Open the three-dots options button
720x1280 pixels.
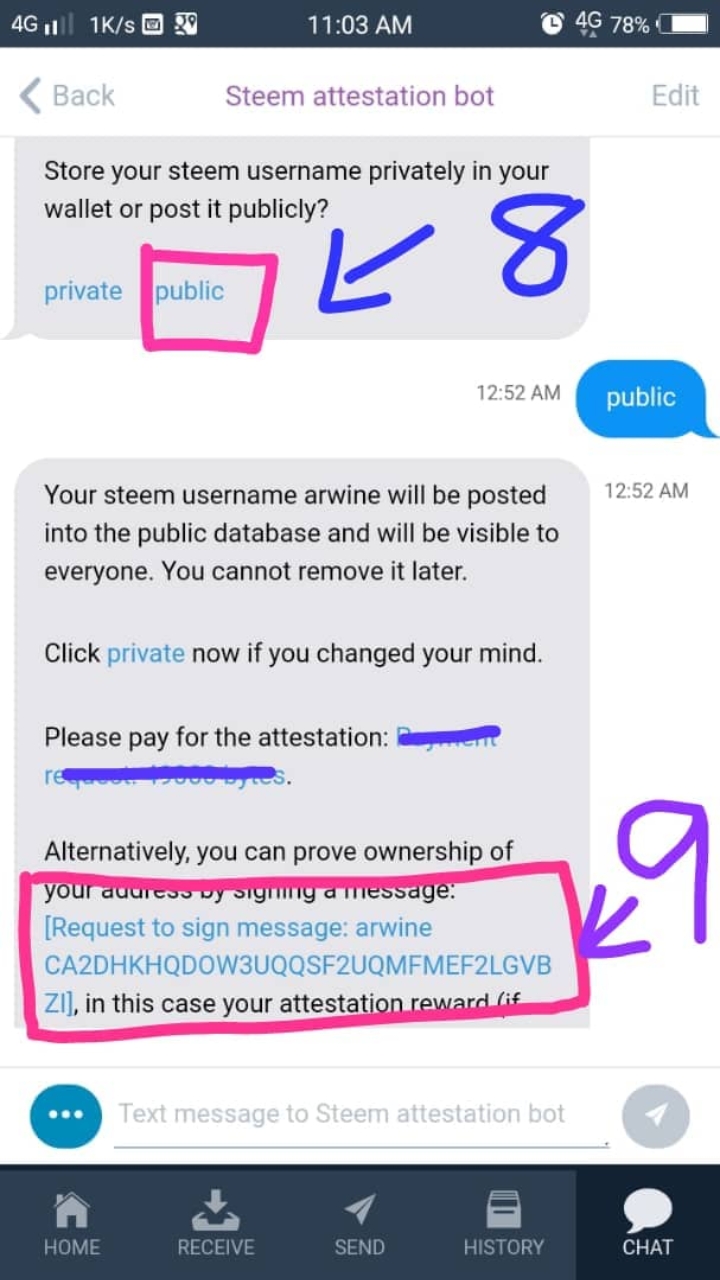pyautogui.click(x=66, y=1114)
